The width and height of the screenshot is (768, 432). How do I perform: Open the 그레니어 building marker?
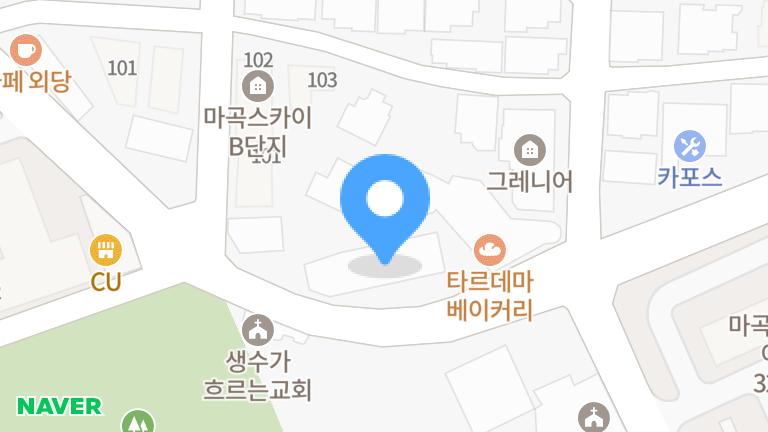(x=529, y=151)
